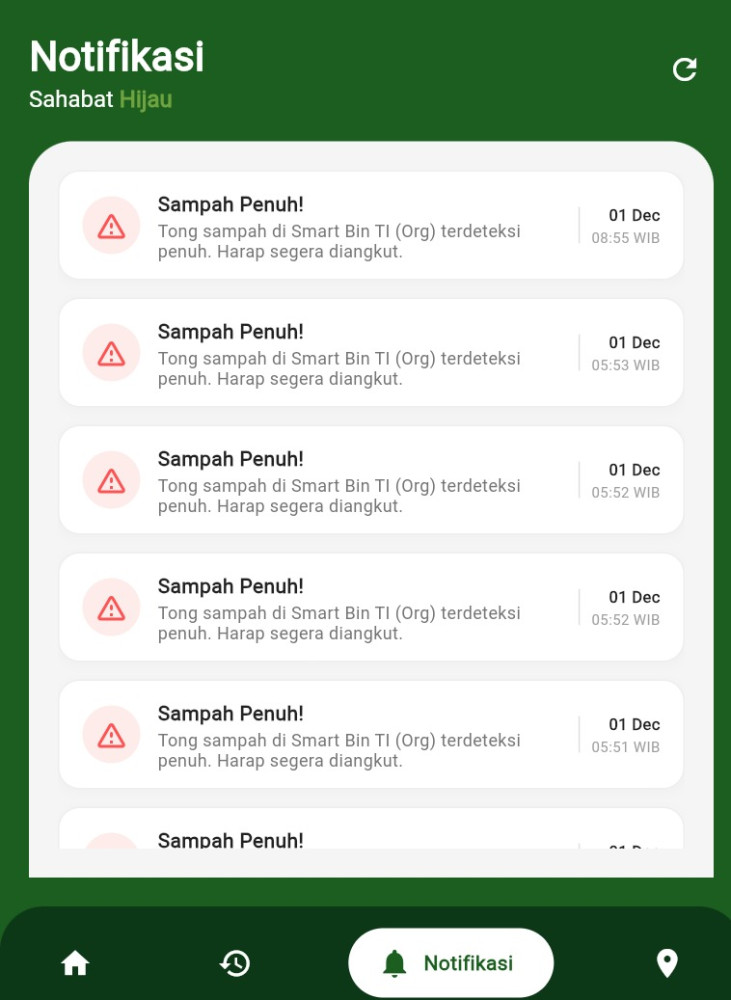Tap the Sampah Penuh alert at 05:51 WIB
The width and height of the screenshot is (731, 1000).
[x=371, y=734]
